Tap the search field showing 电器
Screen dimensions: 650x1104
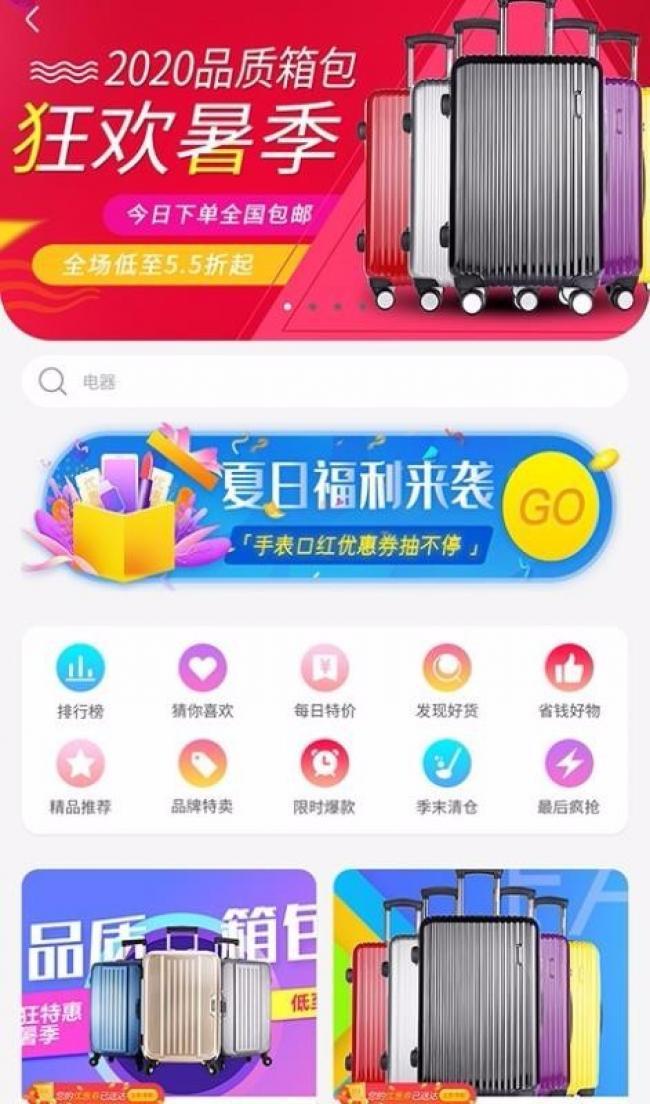point(325,381)
